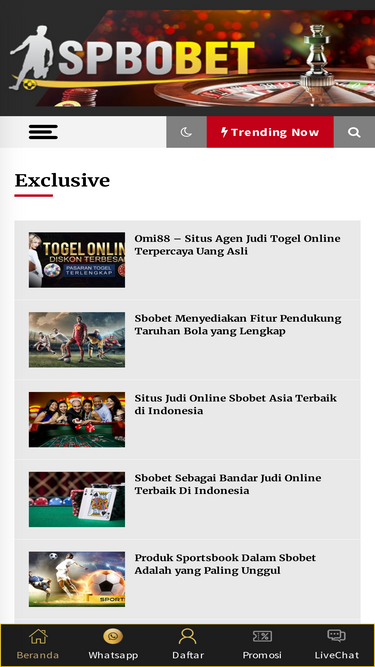Open Situs Judi Online Sbobet Asia article

tap(236, 404)
